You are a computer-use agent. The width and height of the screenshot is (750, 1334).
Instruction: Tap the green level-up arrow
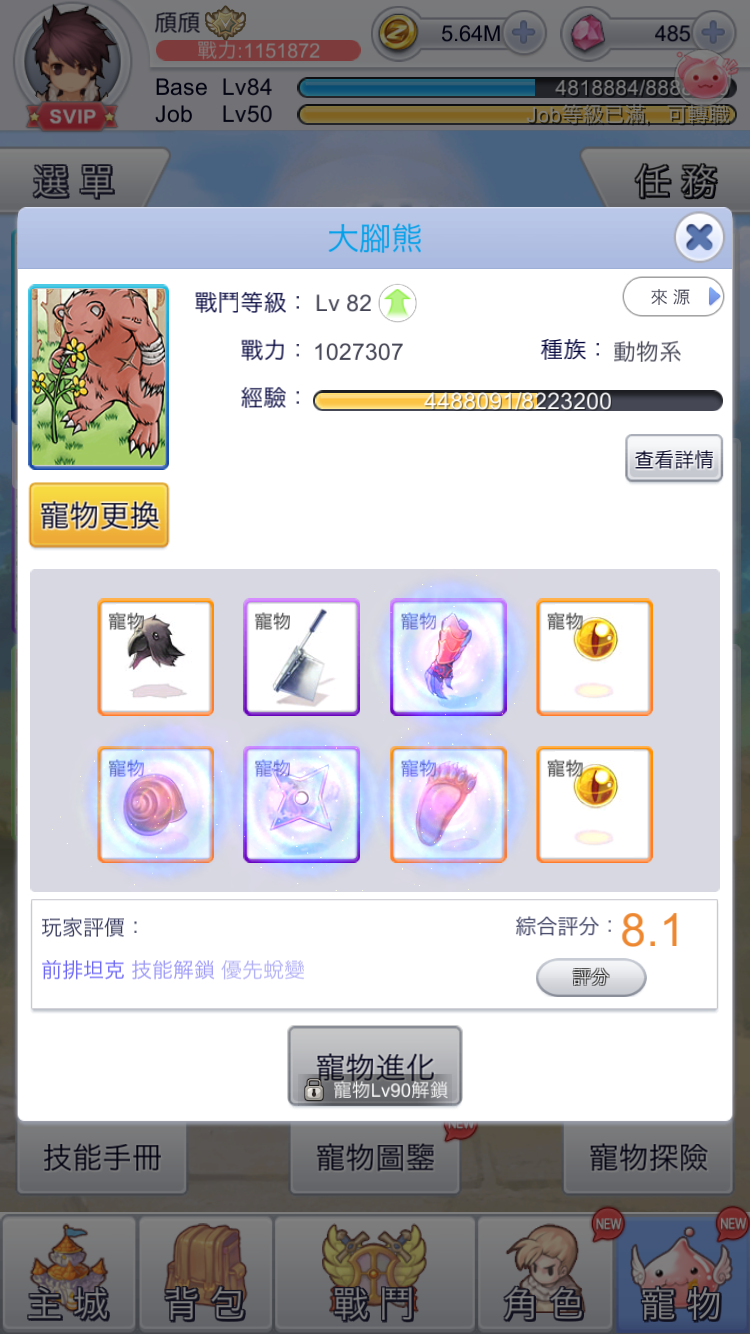coord(397,303)
